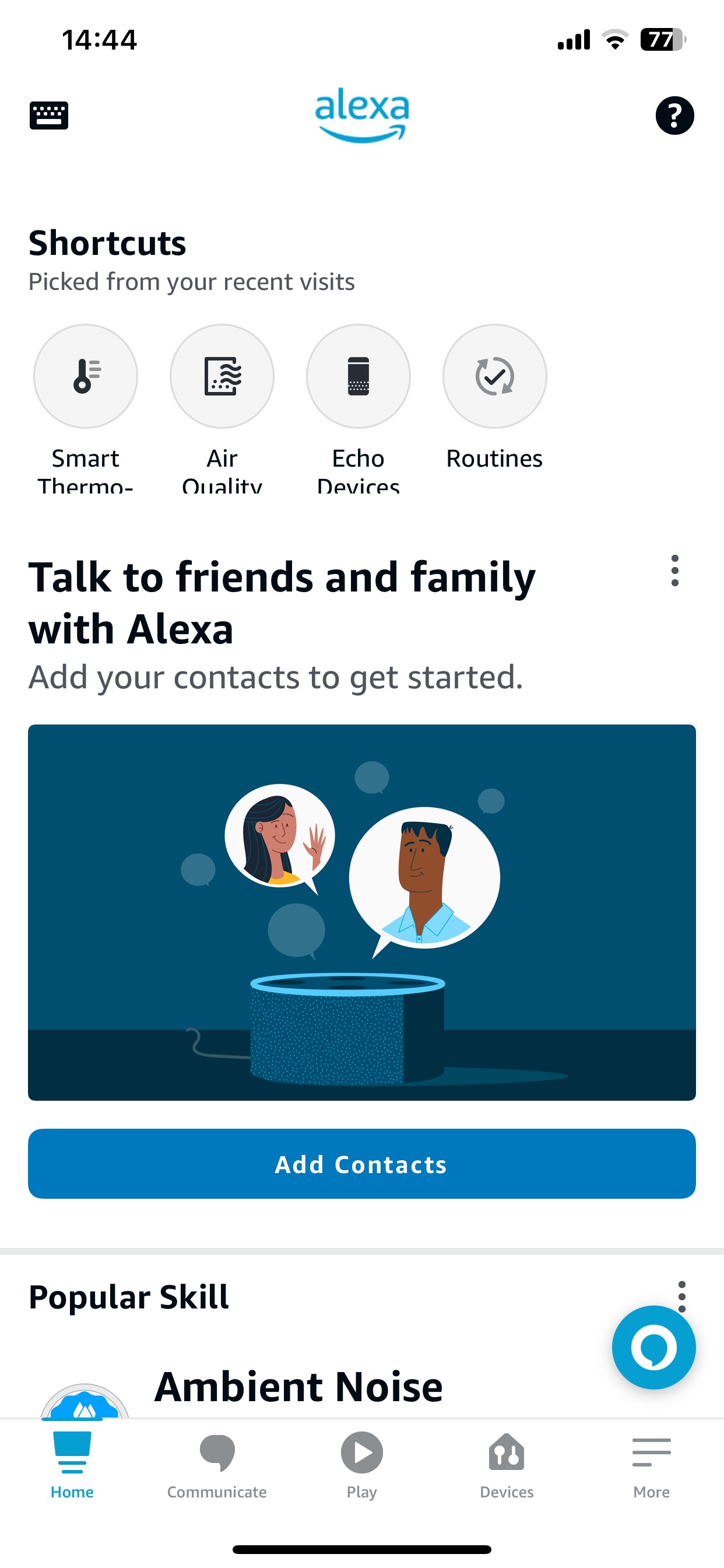Viewport: 724px width, 1568px height.
Task: Activate the floating Alexa voice button
Action: [x=653, y=1347]
